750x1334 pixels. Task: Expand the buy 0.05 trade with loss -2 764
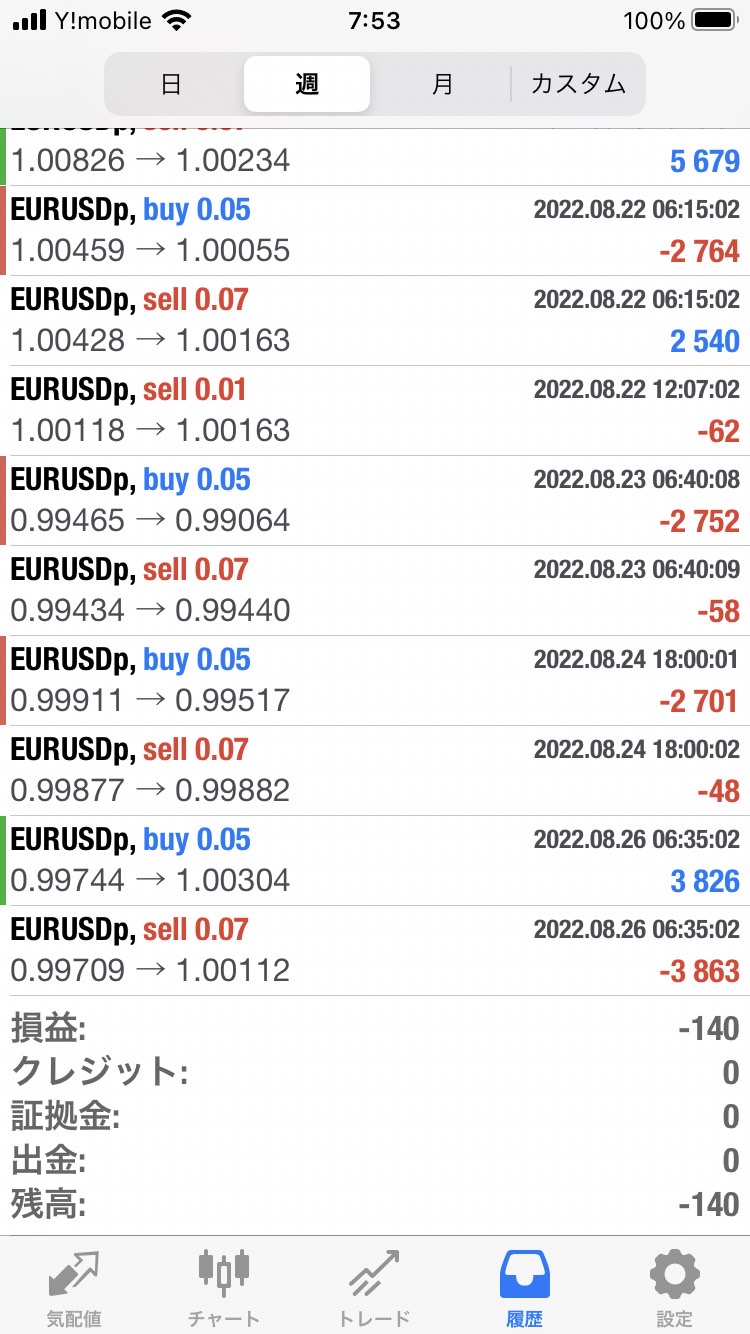pos(375,231)
